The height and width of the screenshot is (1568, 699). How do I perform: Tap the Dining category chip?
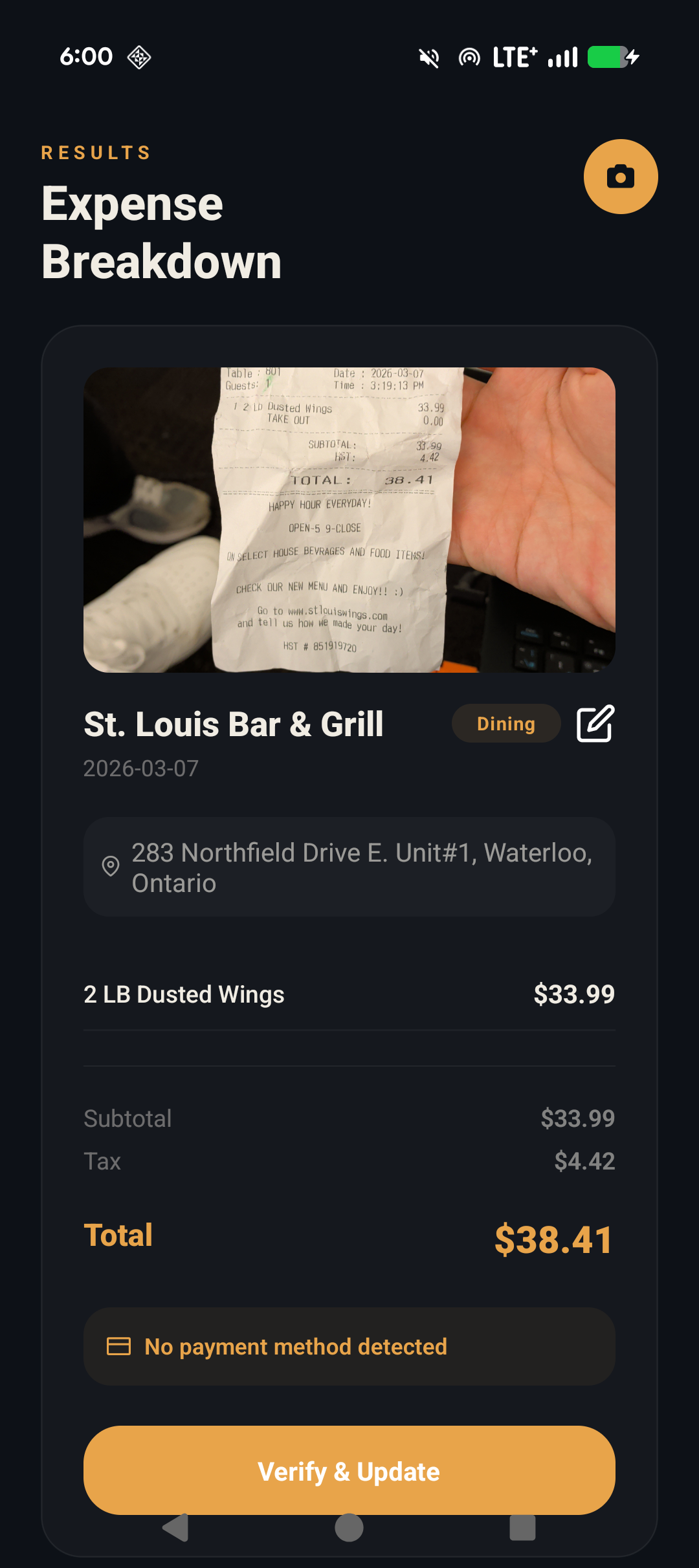tap(505, 723)
